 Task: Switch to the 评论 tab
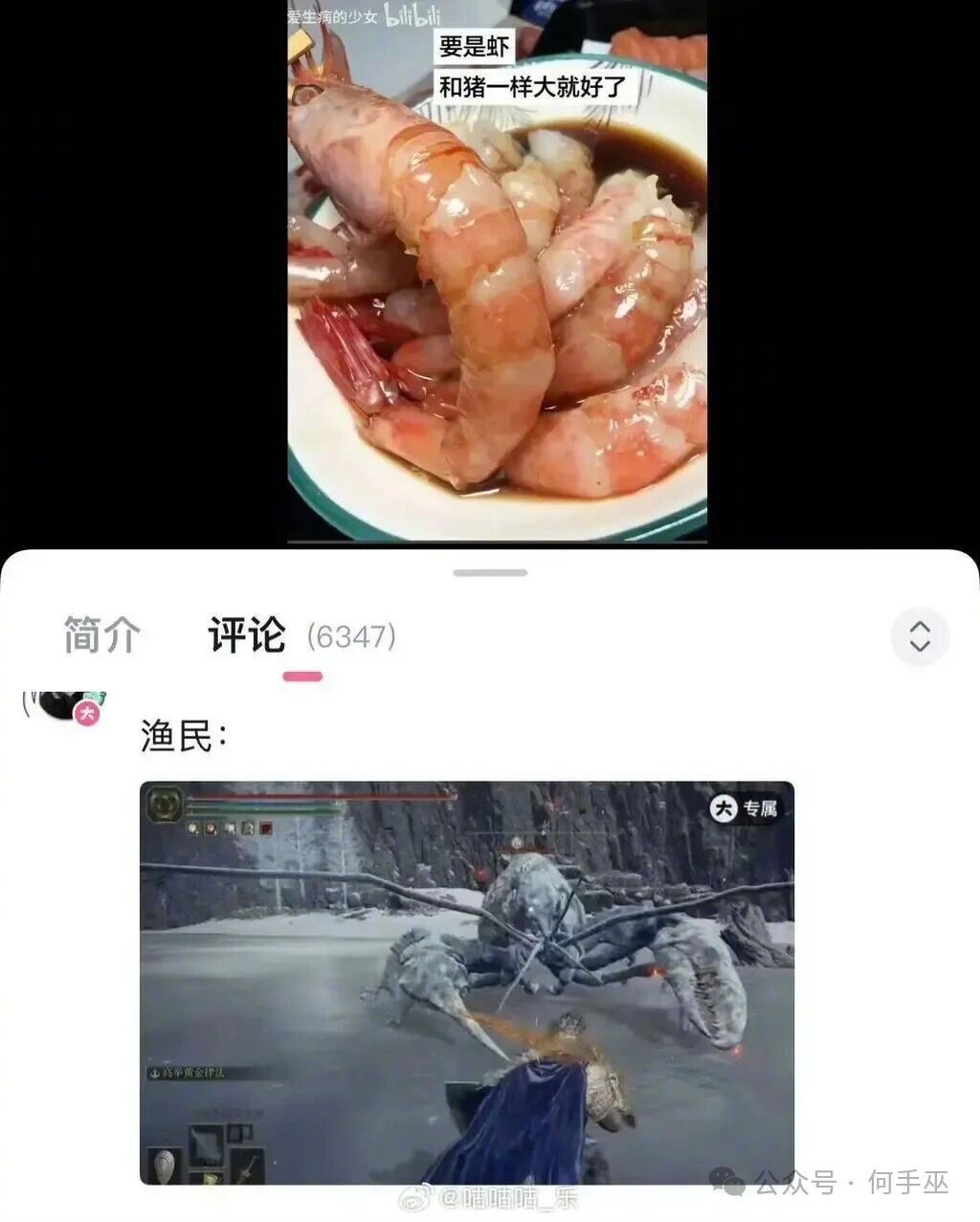point(245,635)
